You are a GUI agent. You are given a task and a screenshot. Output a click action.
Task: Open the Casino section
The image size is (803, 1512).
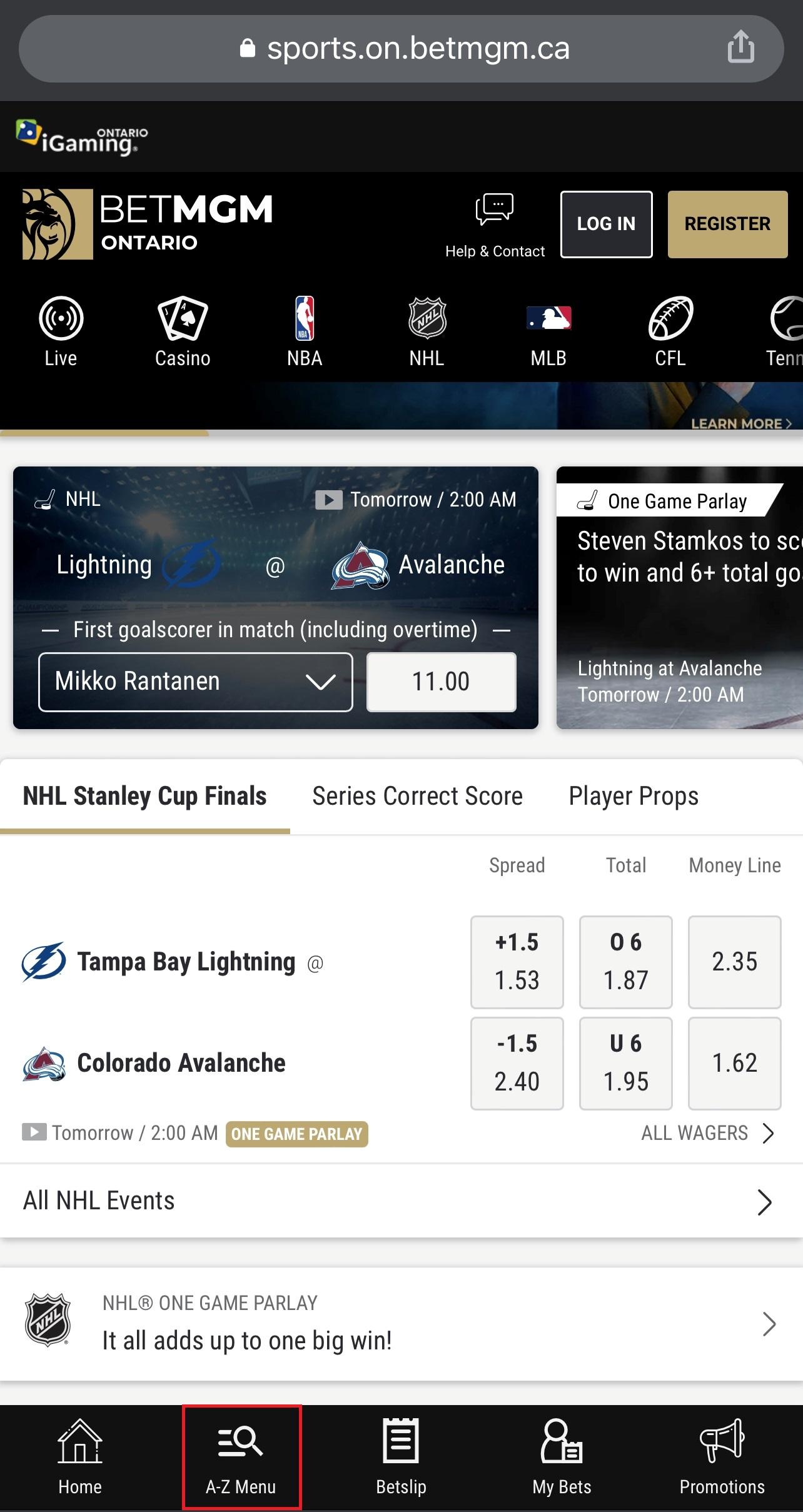pyautogui.click(x=182, y=331)
